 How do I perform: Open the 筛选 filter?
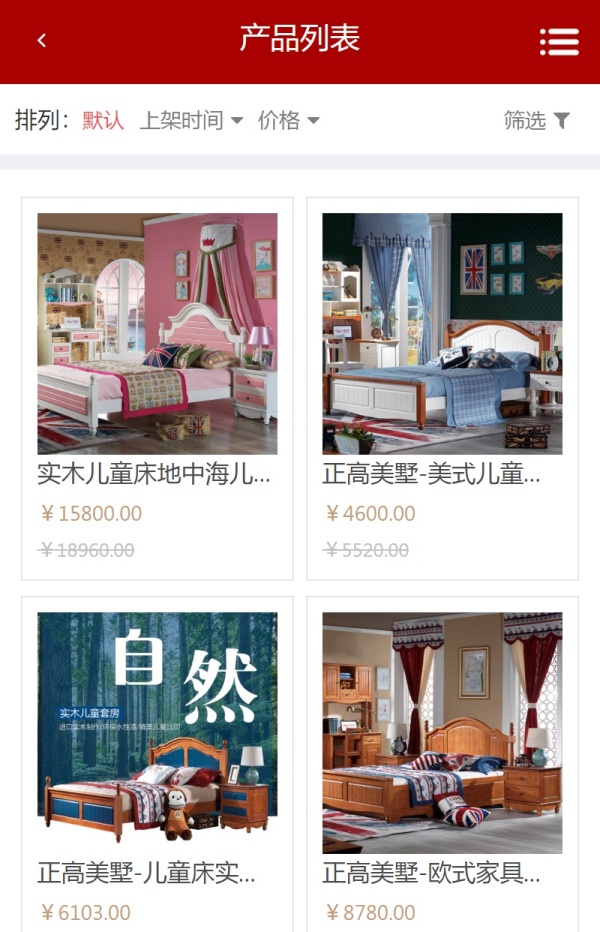[536, 121]
